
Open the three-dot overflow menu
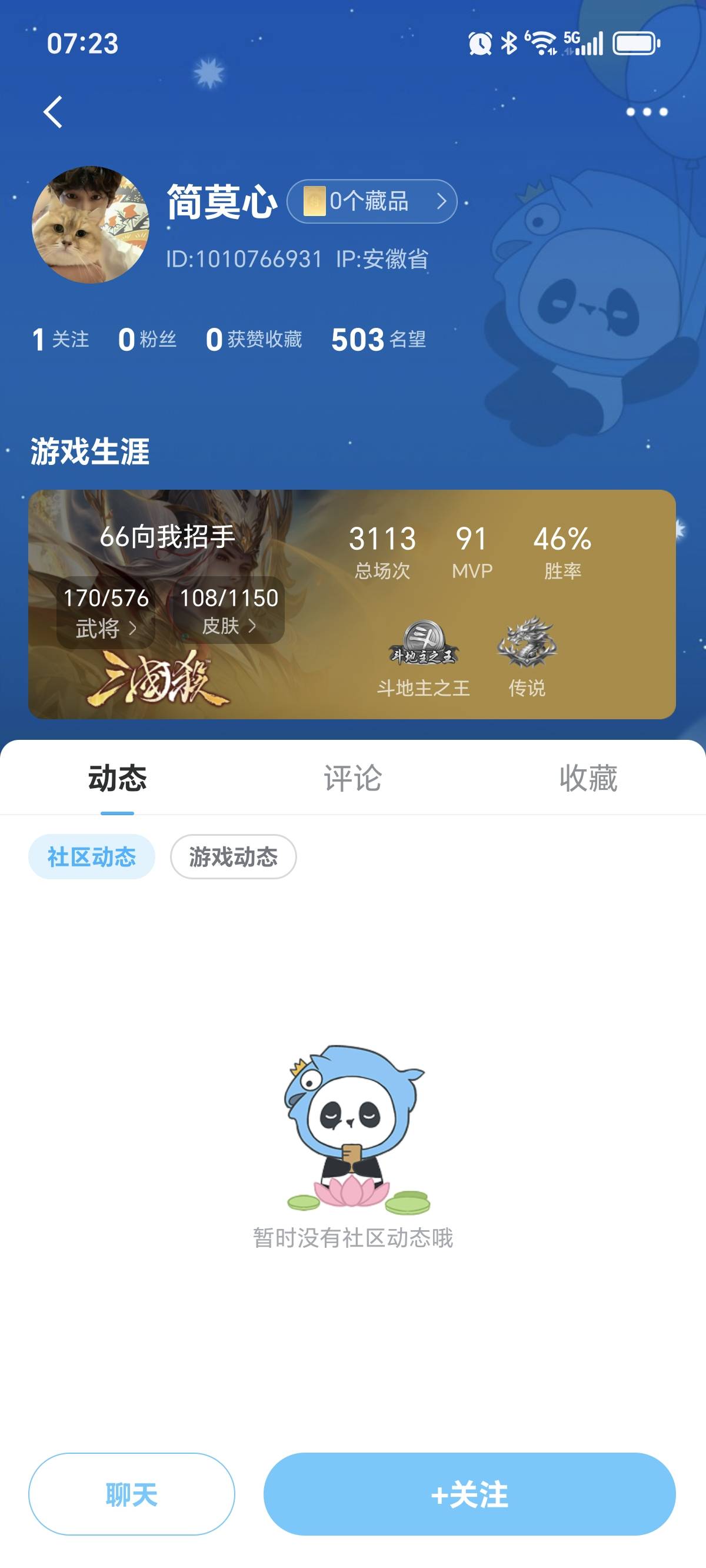pyautogui.click(x=647, y=112)
